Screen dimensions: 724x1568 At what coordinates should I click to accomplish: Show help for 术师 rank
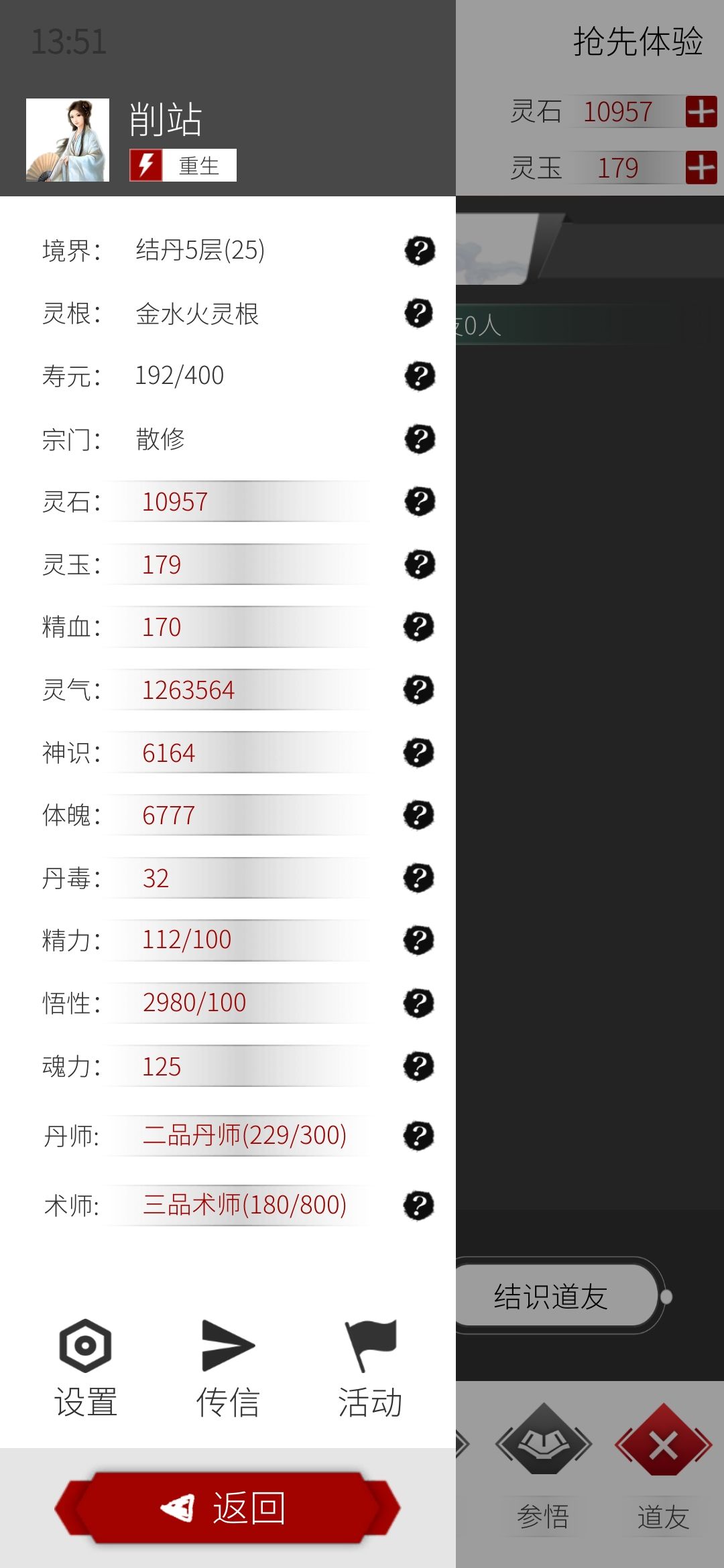pos(419,1205)
